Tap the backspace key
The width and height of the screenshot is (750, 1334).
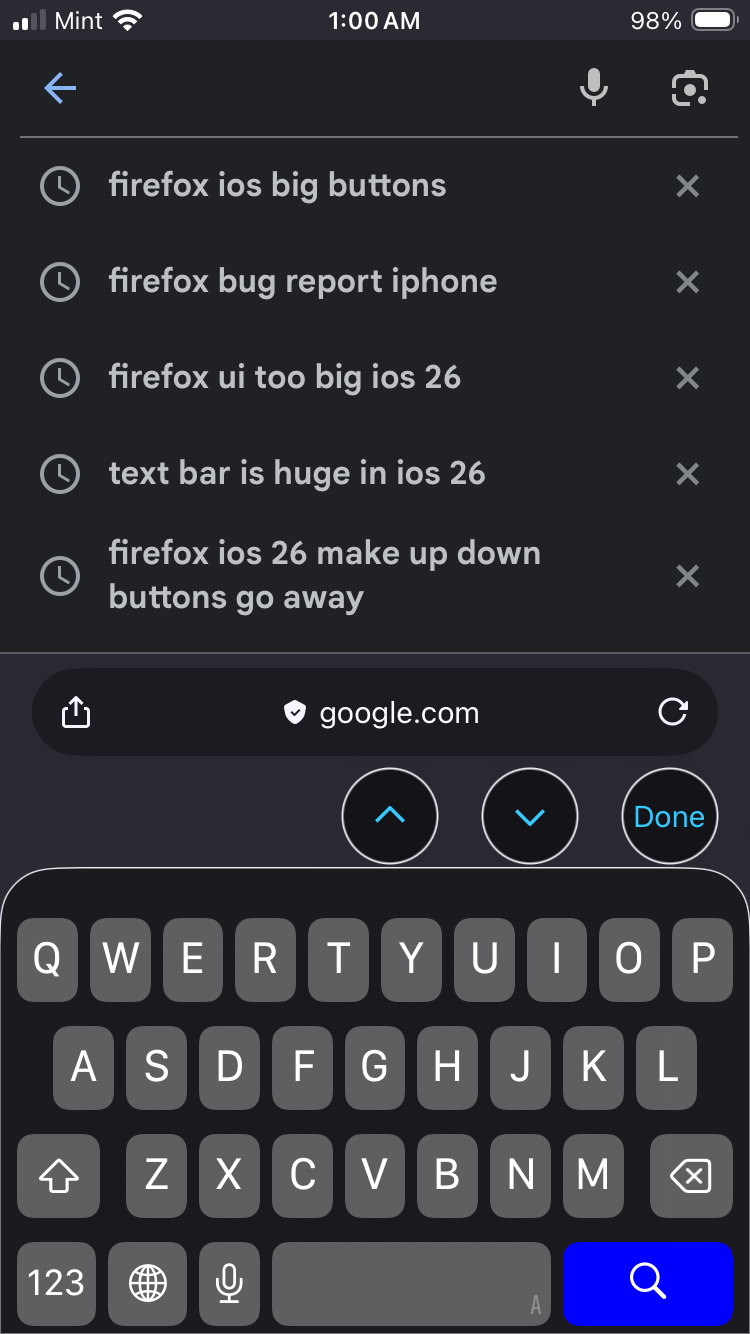[x=690, y=1176]
